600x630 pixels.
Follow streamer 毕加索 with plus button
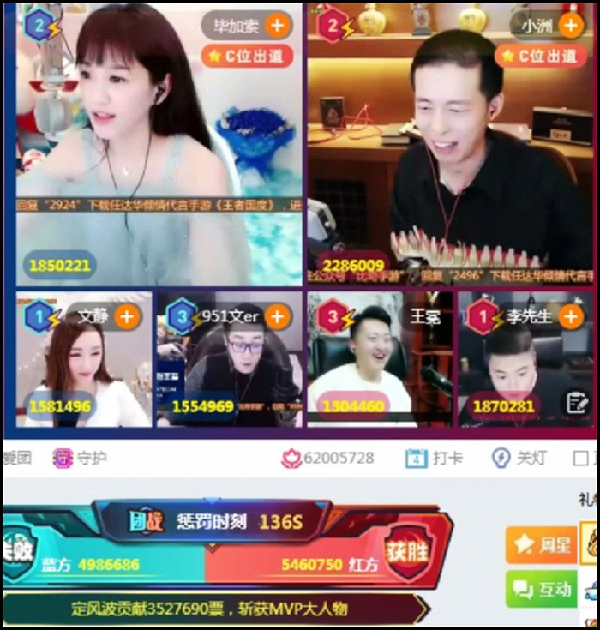point(278,25)
